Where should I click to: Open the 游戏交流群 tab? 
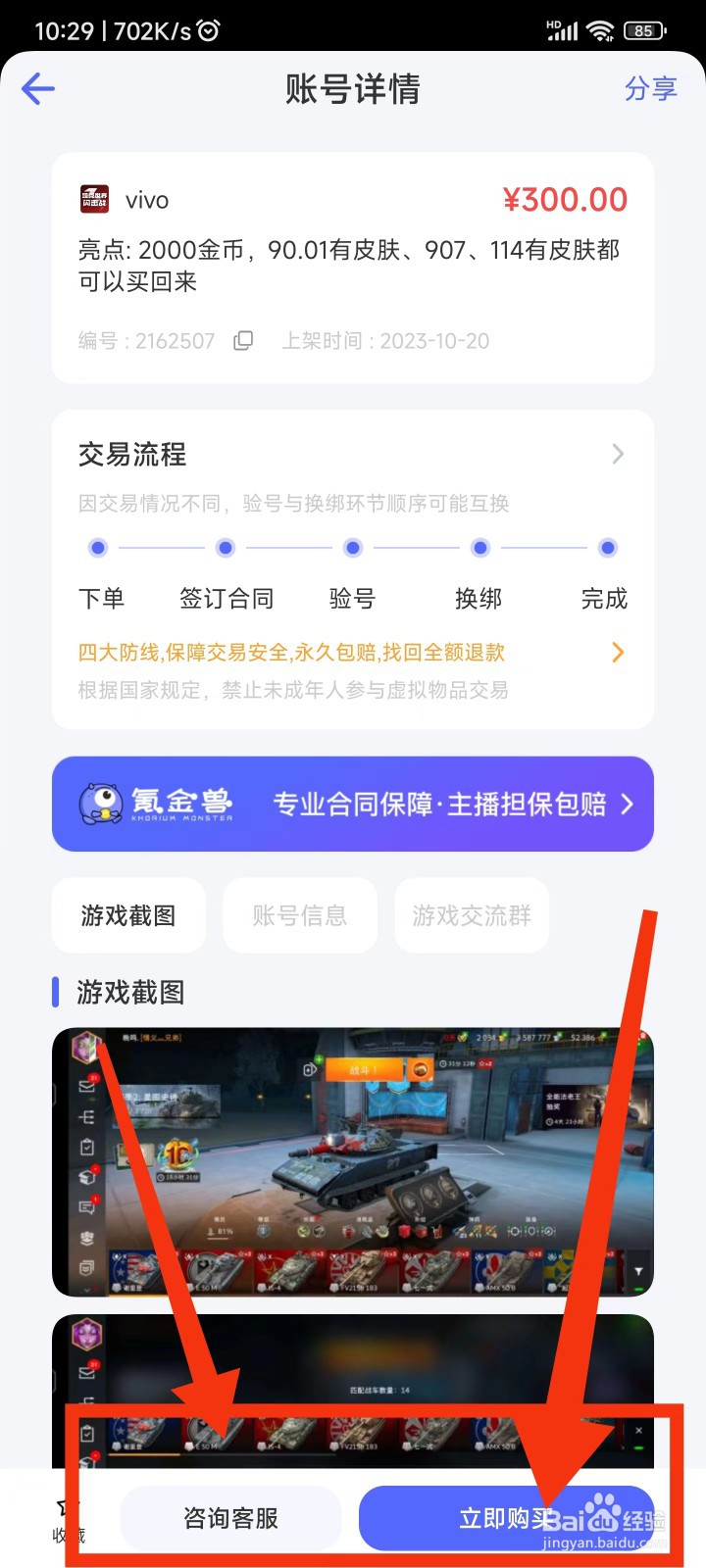click(471, 915)
